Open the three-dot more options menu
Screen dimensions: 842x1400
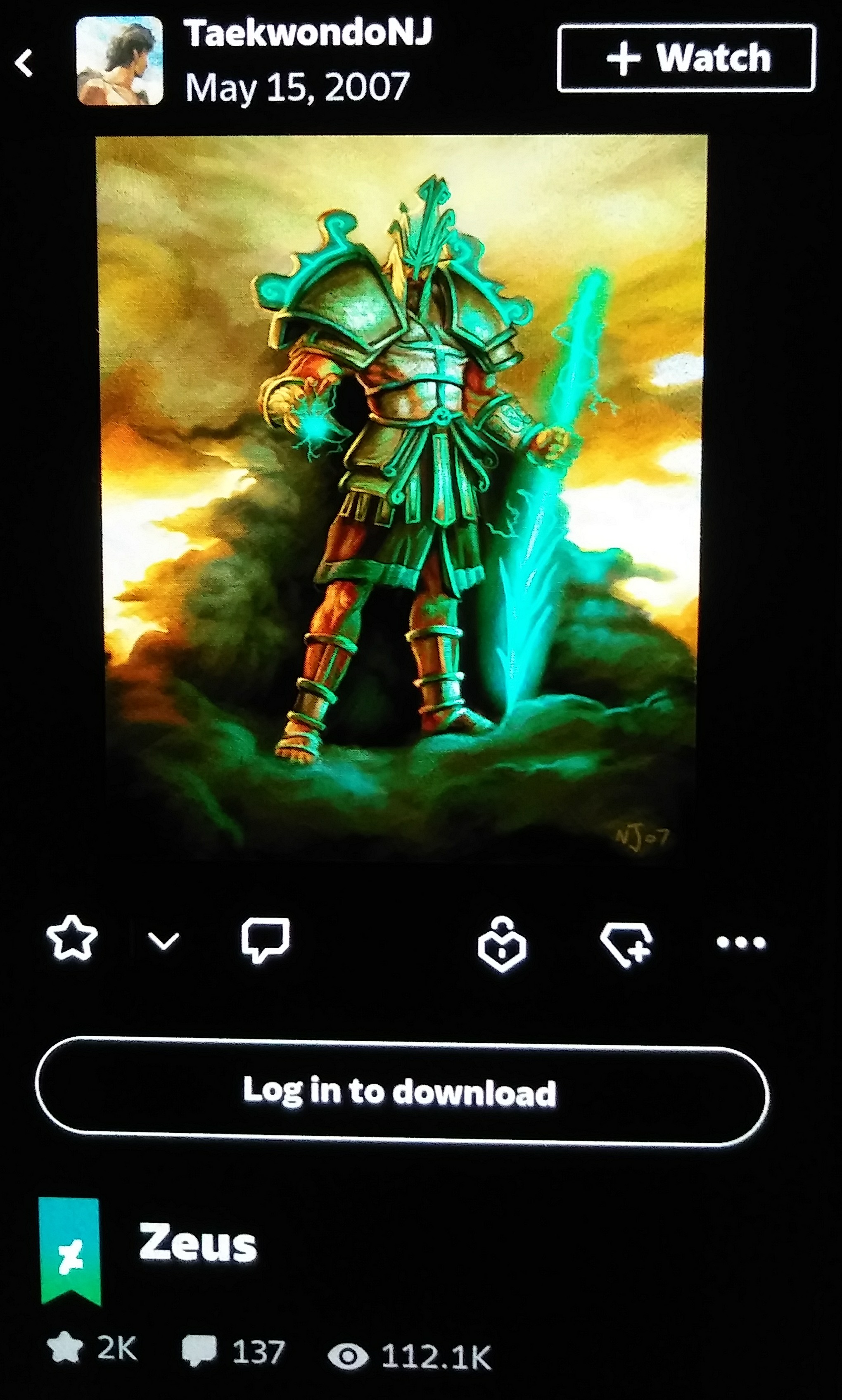click(x=741, y=943)
